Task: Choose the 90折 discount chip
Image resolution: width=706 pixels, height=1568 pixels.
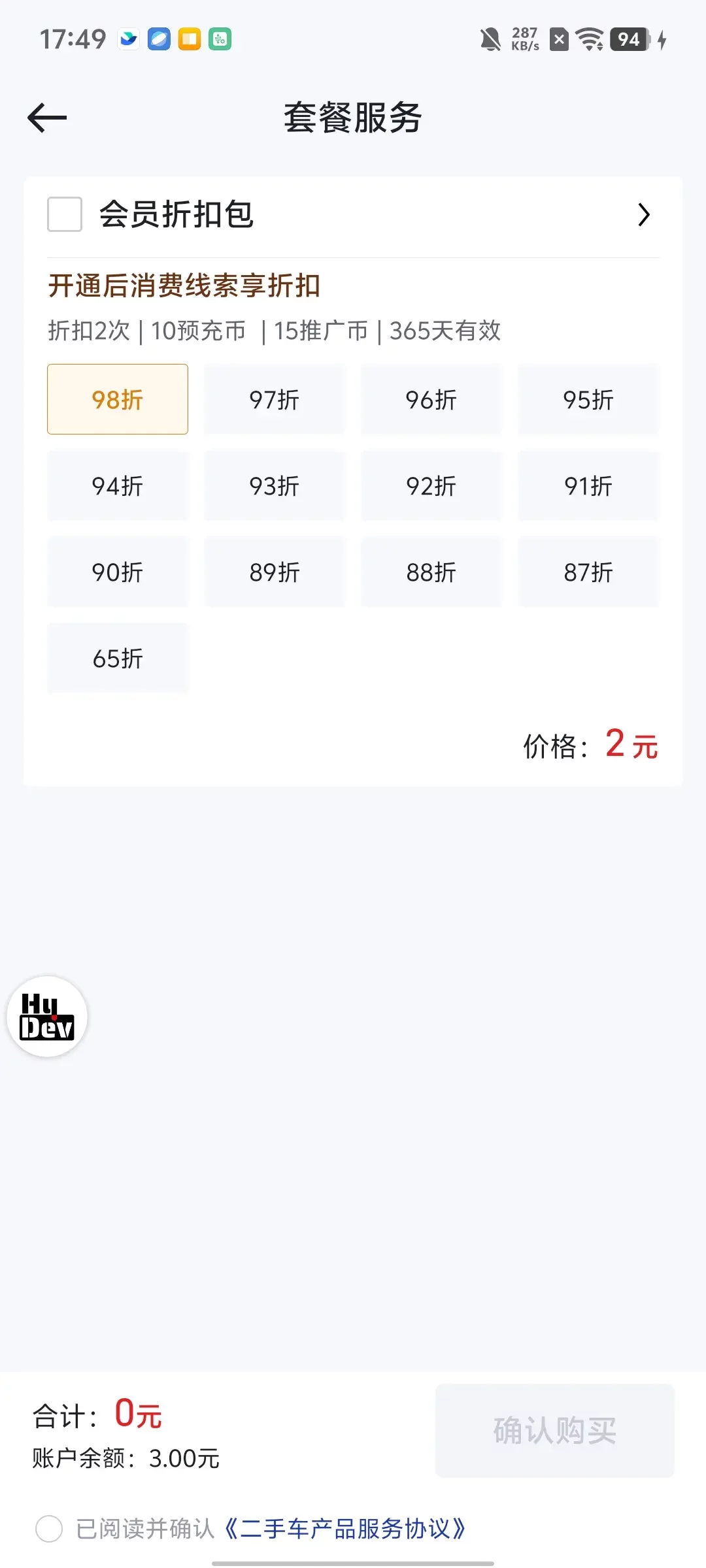Action: (x=118, y=572)
